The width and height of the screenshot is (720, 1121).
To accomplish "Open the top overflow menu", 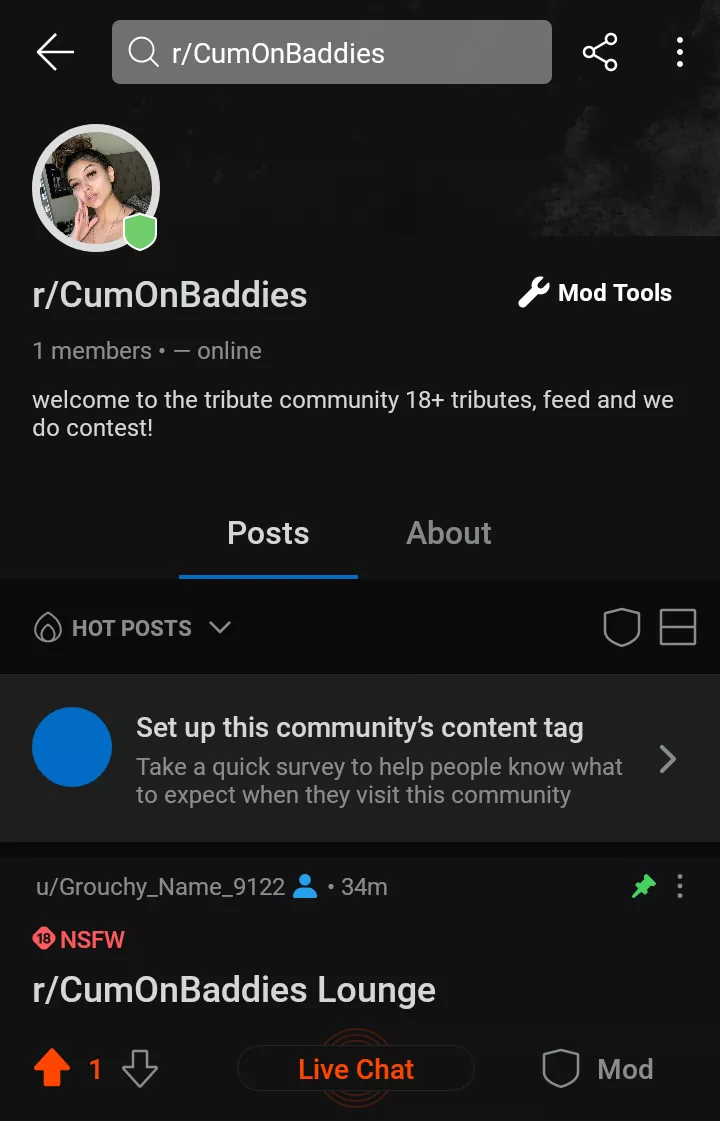I will [680, 52].
